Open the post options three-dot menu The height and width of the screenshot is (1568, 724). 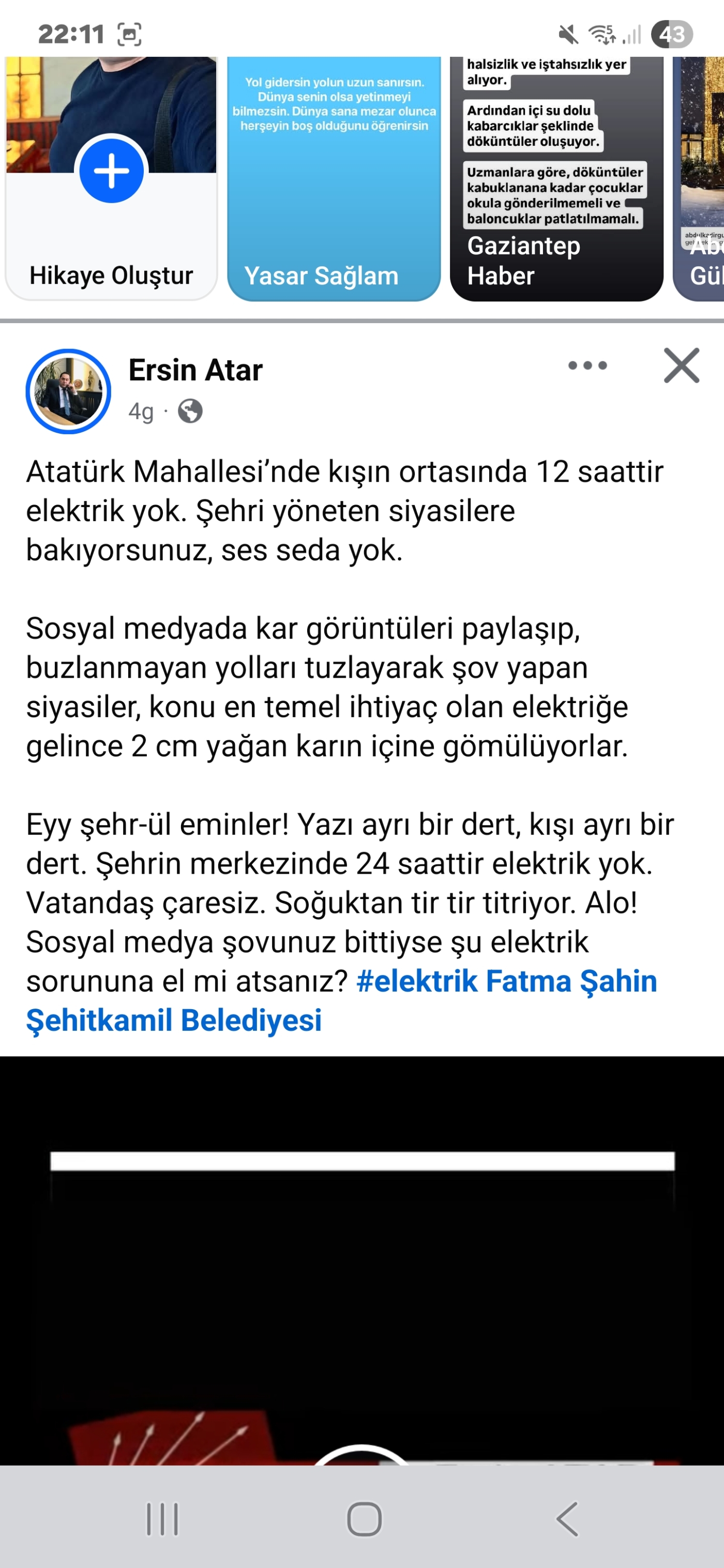(x=587, y=366)
